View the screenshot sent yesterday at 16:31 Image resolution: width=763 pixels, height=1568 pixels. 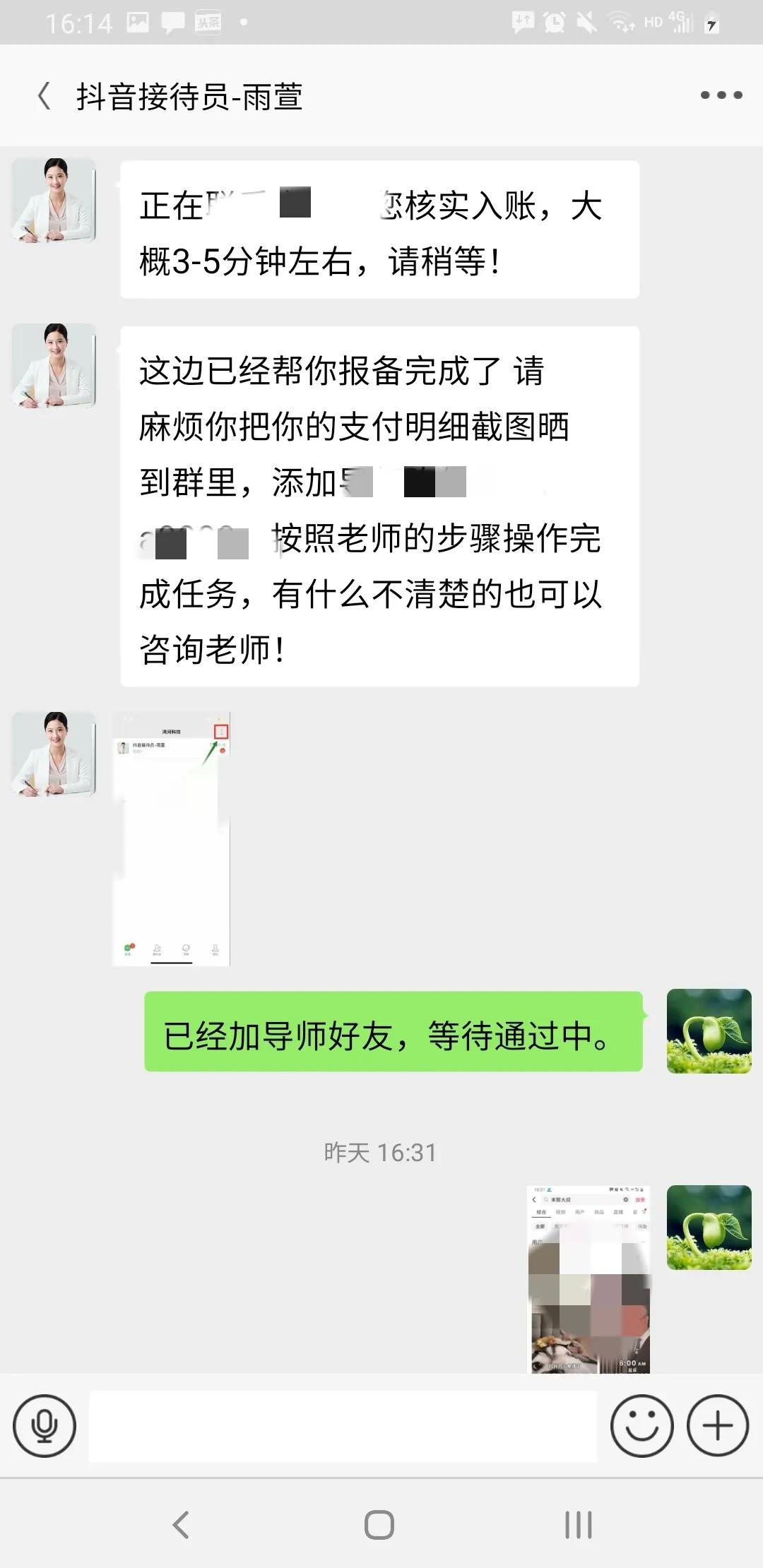588,1285
